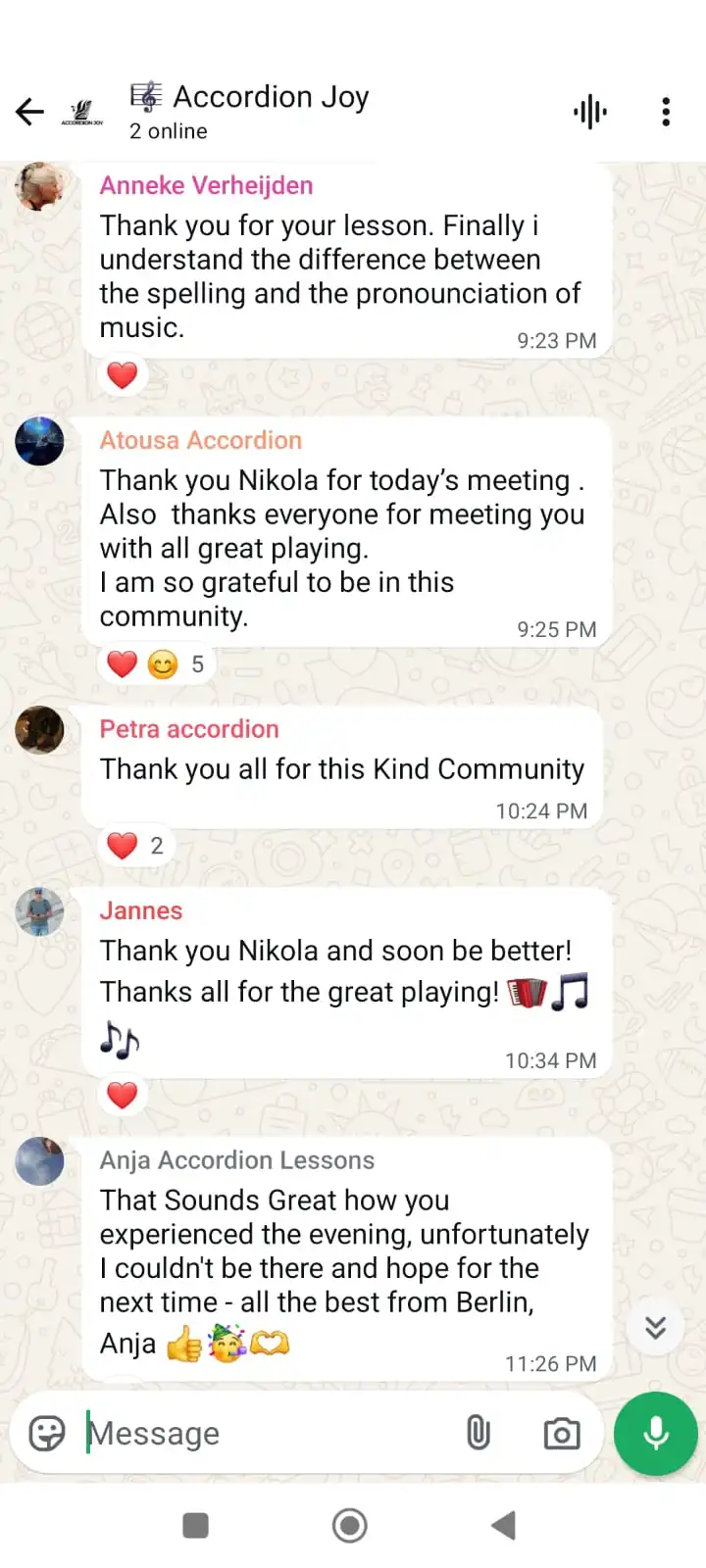Tap the heart reaction under Jannes's message
706x1568 pixels.
pyautogui.click(x=123, y=1095)
